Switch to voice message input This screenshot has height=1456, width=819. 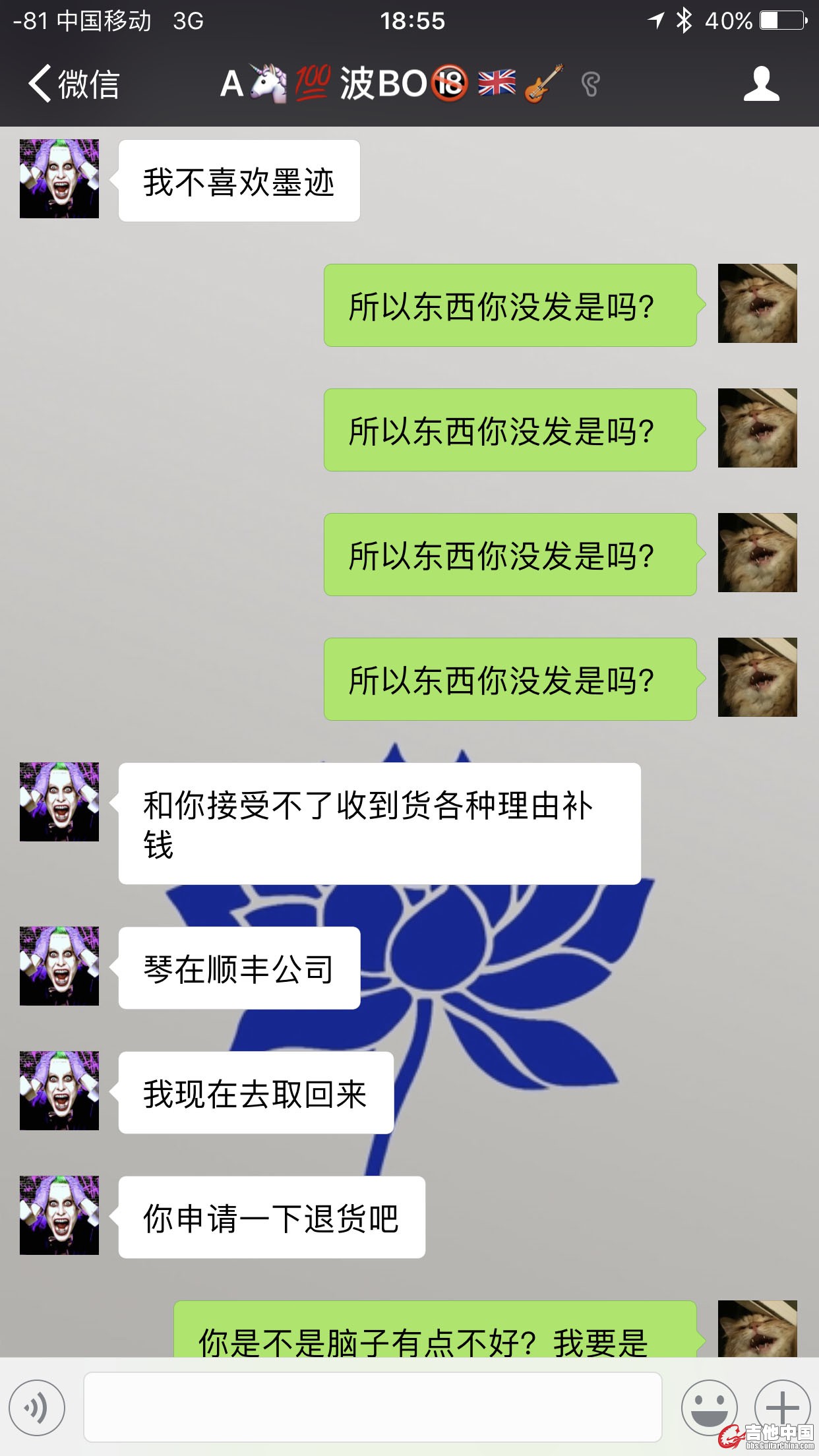(x=37, y=1407)
